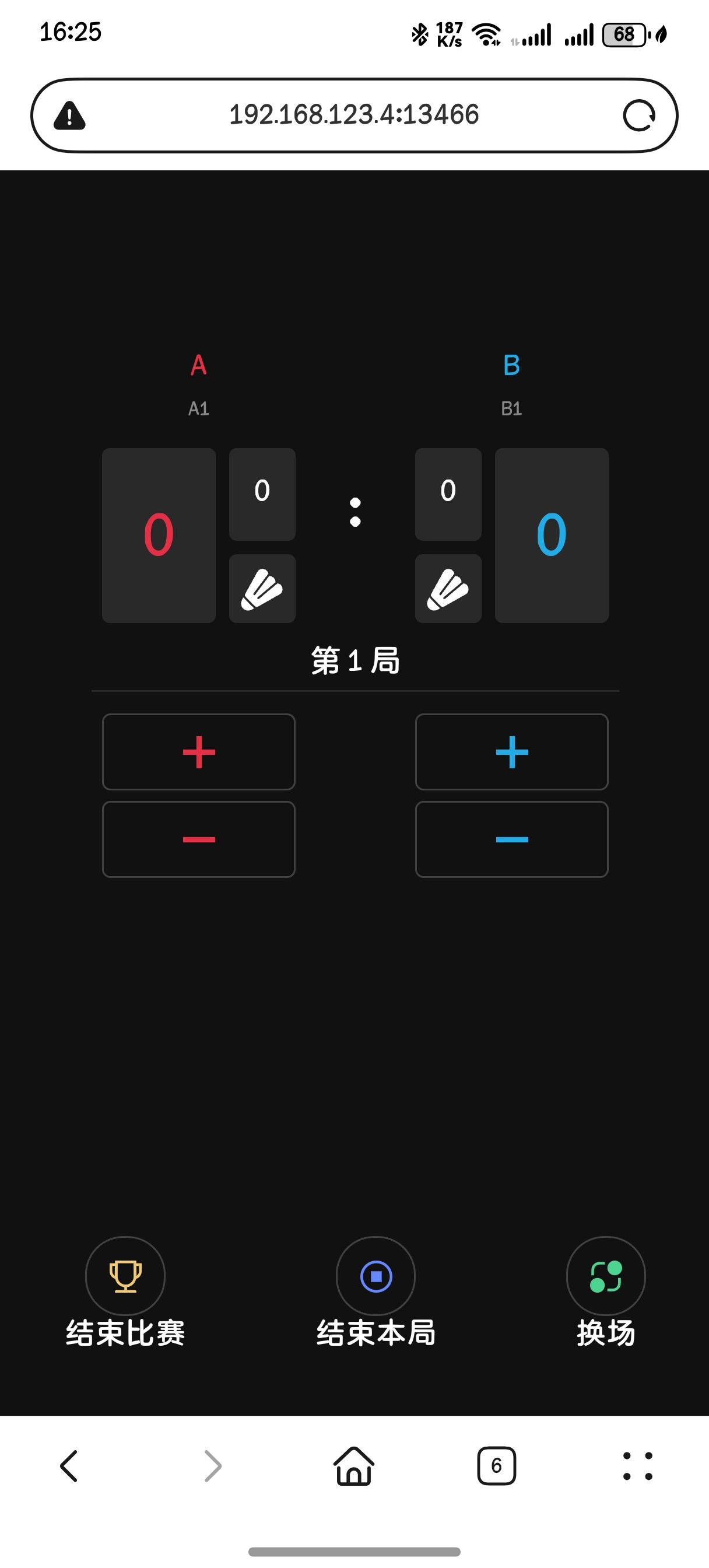Viewport: 709px width, 1568px height.
Task: Go back in browser
Action: [69, 1466]
